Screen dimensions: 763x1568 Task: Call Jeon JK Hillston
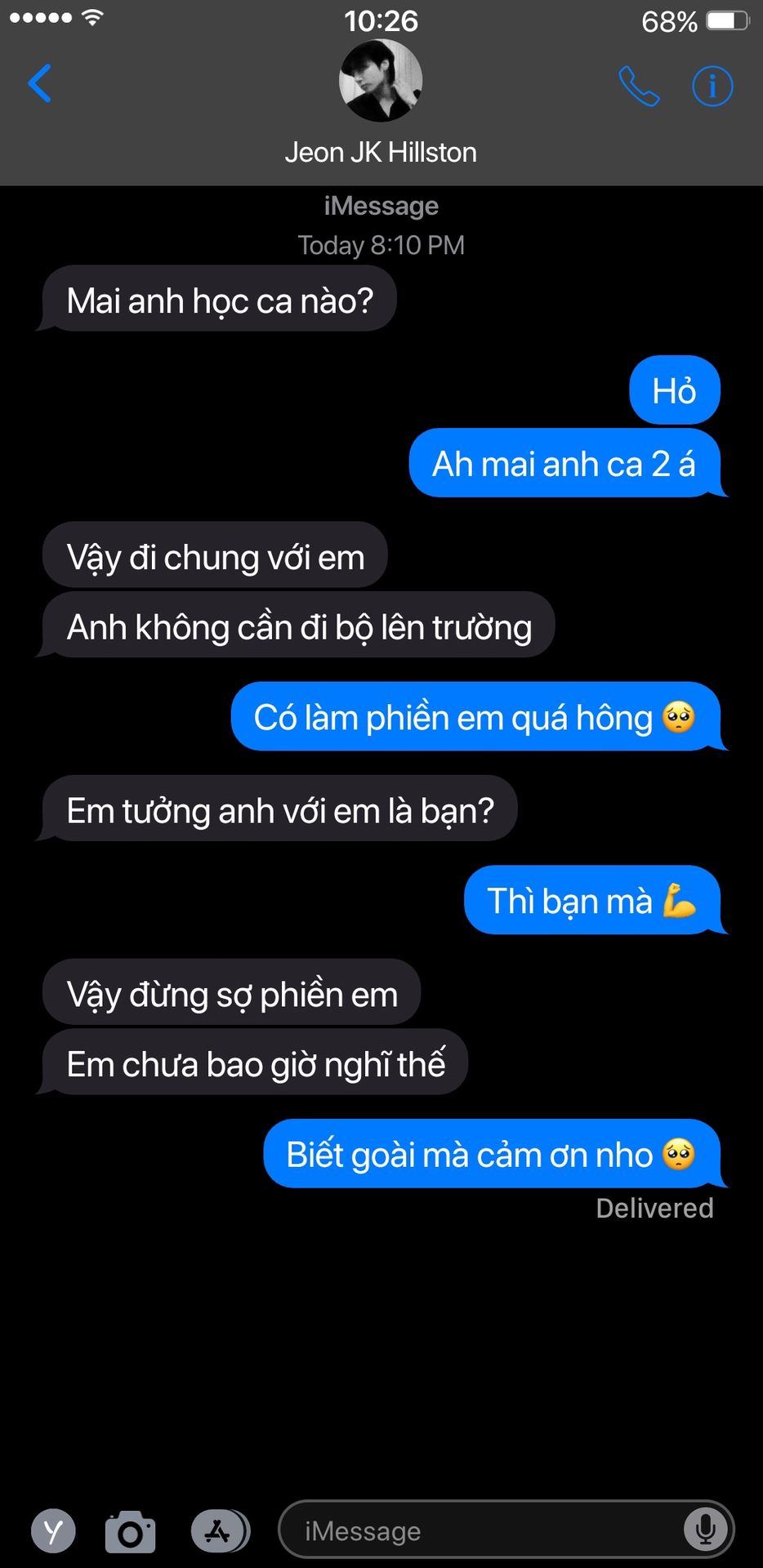[x=639, y=86]
